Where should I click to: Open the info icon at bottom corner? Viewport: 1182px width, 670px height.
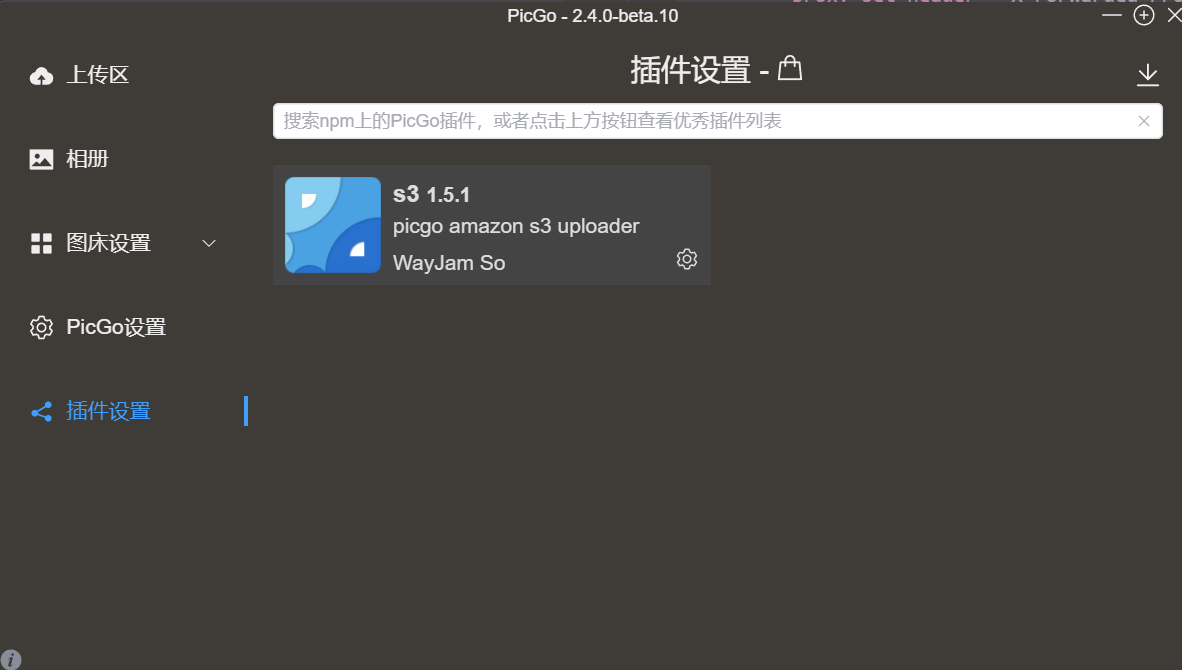point(11,660)
